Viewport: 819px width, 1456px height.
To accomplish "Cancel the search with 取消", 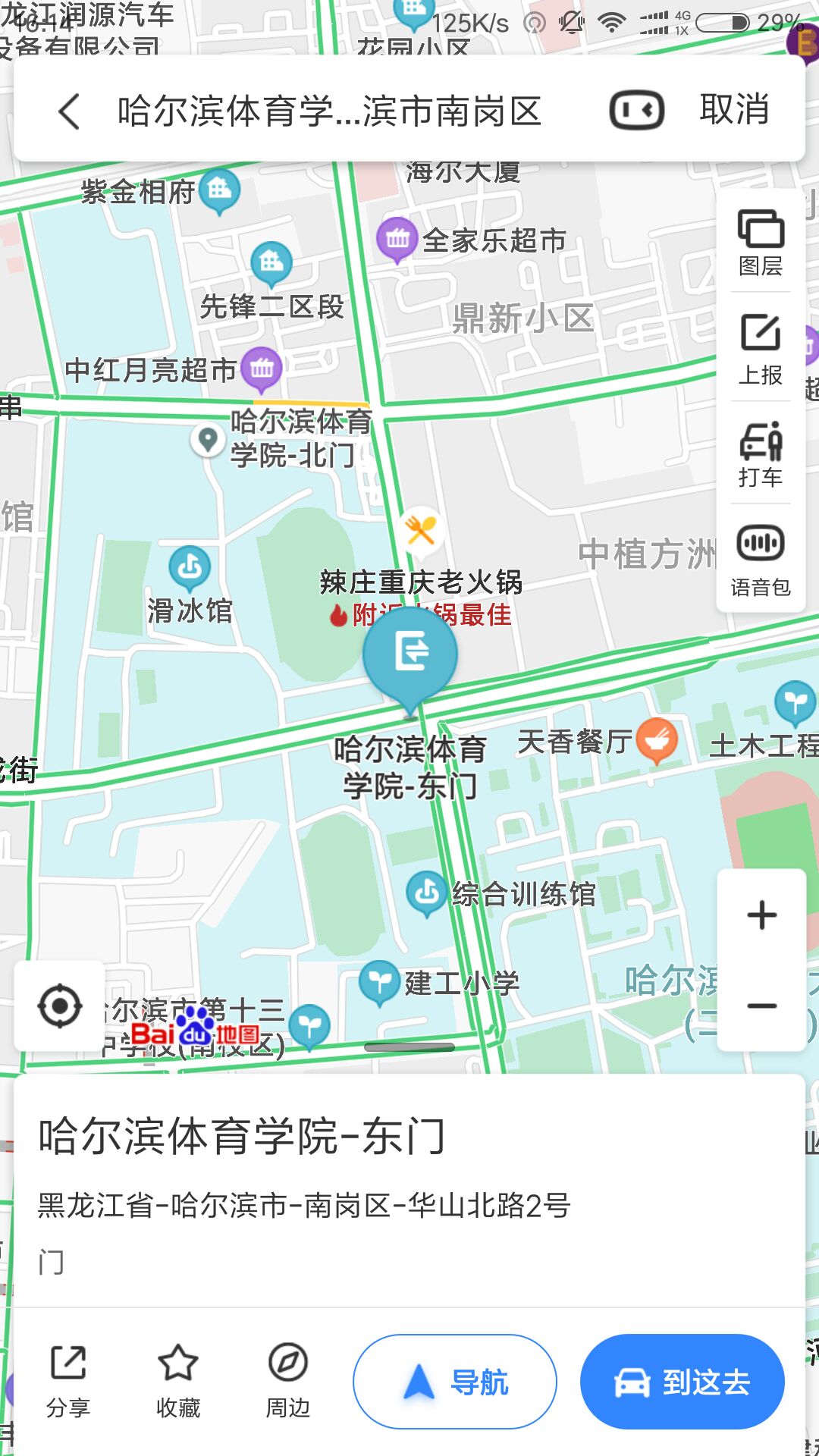I will 734,111.
